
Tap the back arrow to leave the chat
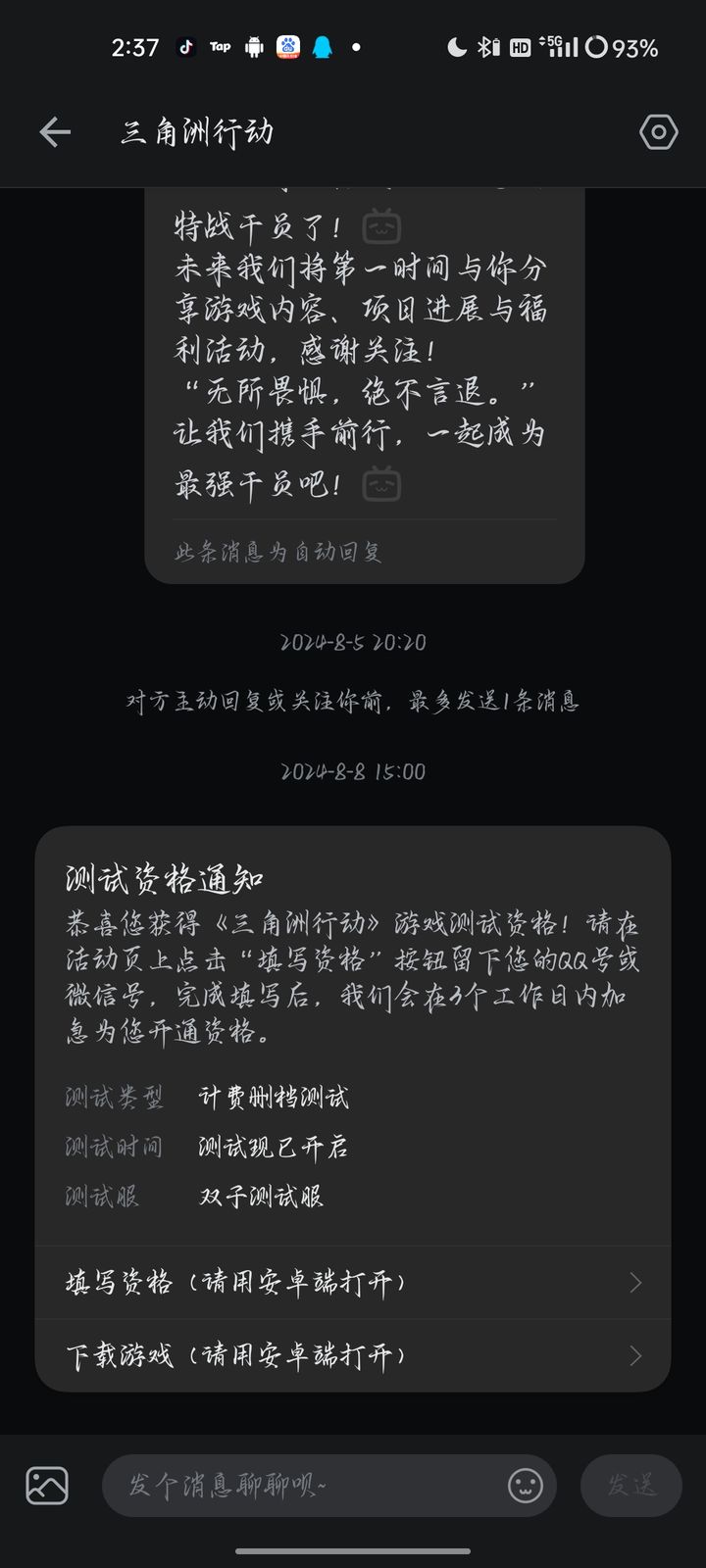tap(55, 132)
